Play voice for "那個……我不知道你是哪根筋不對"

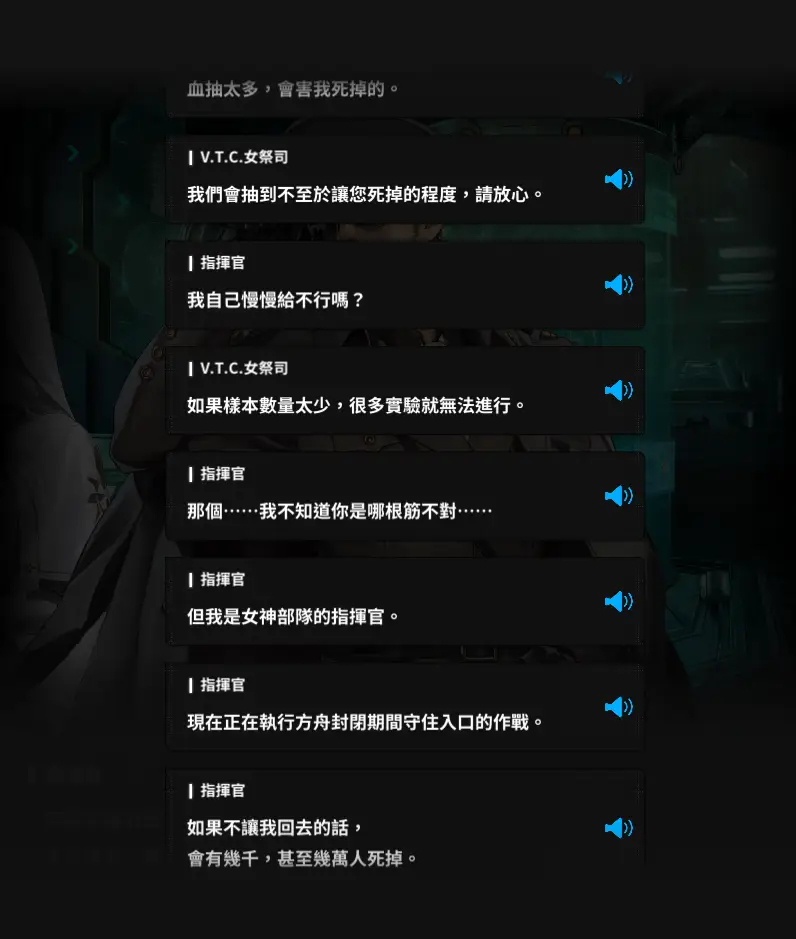pyautogui.click(x=618, y=496)
